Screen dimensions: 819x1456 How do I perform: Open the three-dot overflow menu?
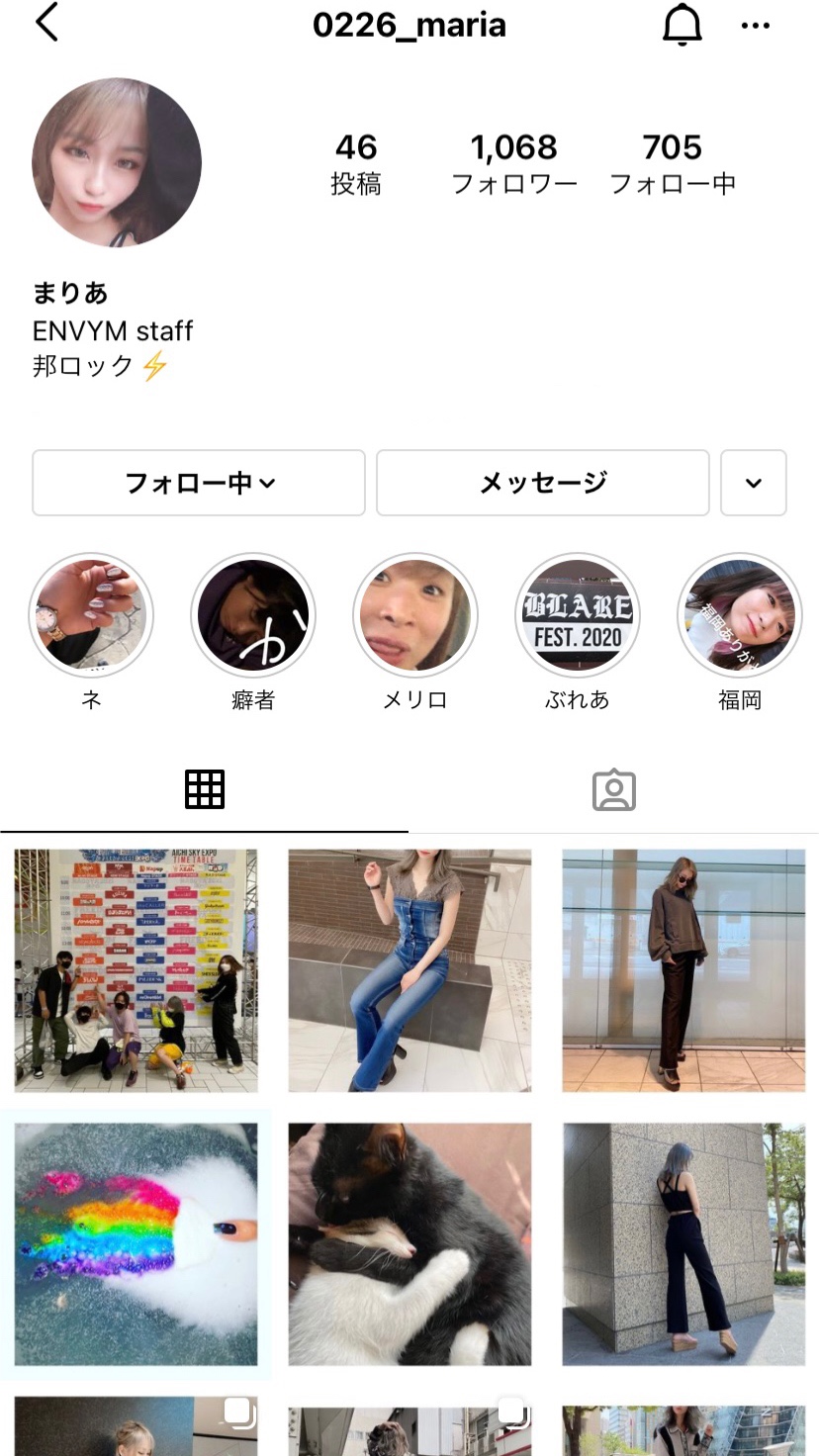[x=755, y=26]
